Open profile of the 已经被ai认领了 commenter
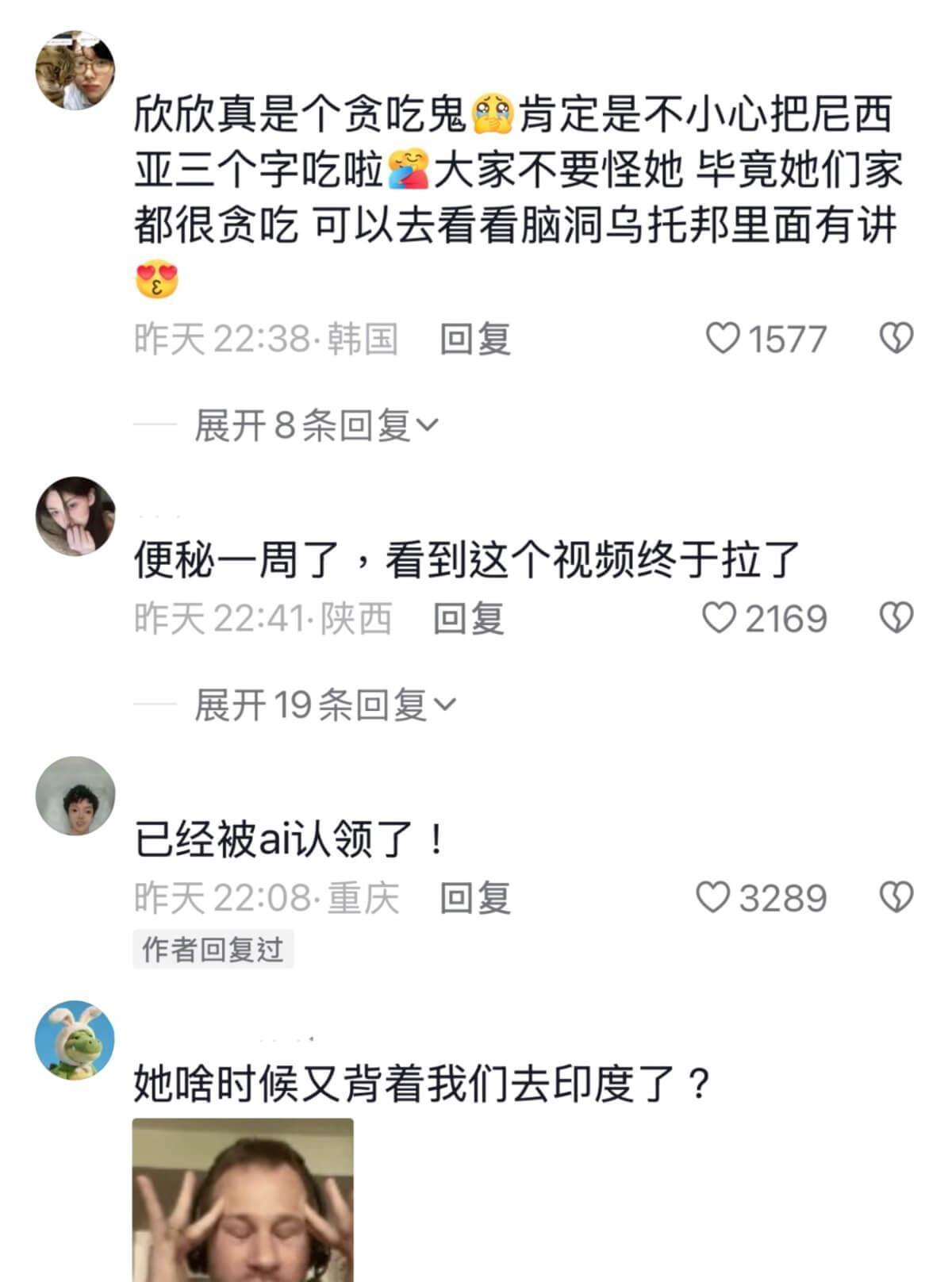Screen dimensions: 952x1282 tap(75, 796)
